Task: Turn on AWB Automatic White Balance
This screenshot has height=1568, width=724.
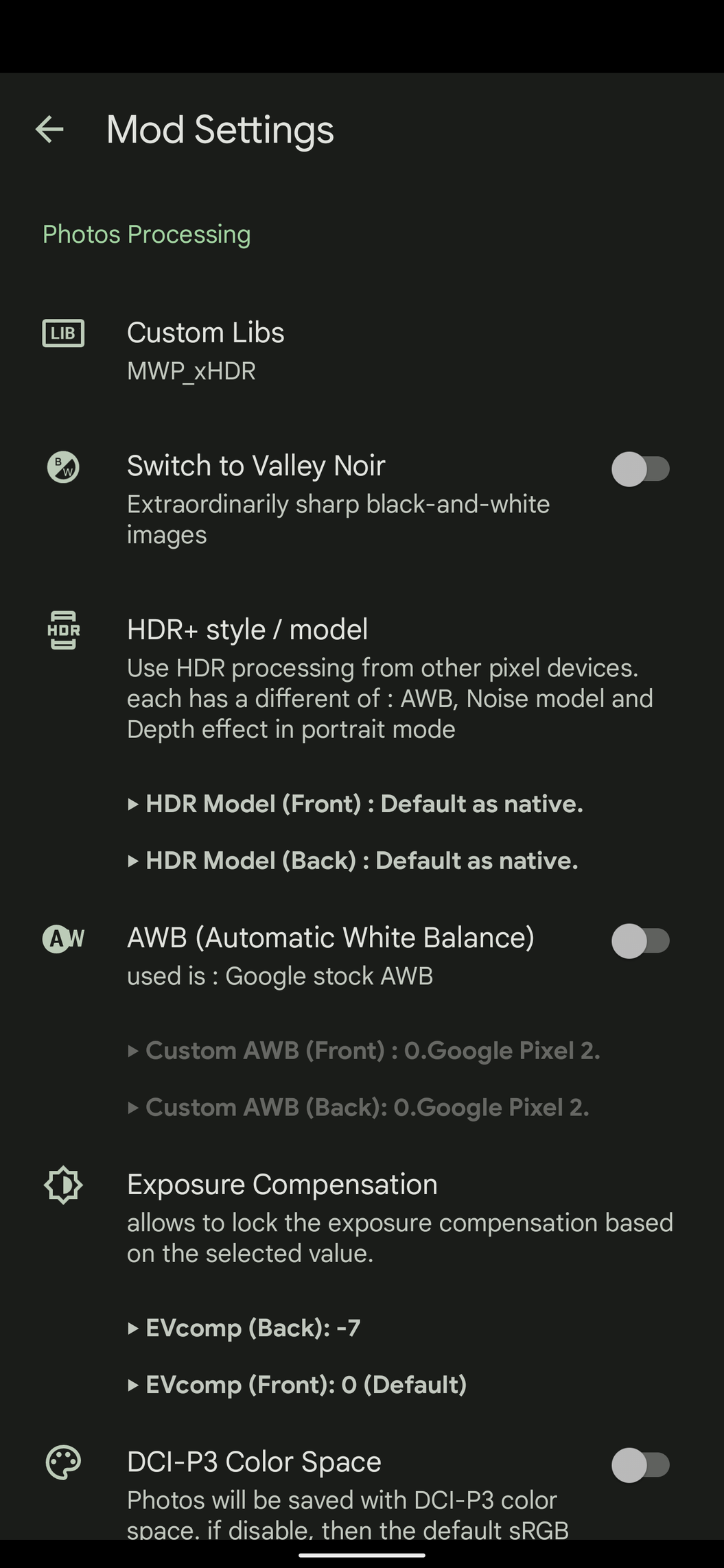Action: [x=640, y=940]
